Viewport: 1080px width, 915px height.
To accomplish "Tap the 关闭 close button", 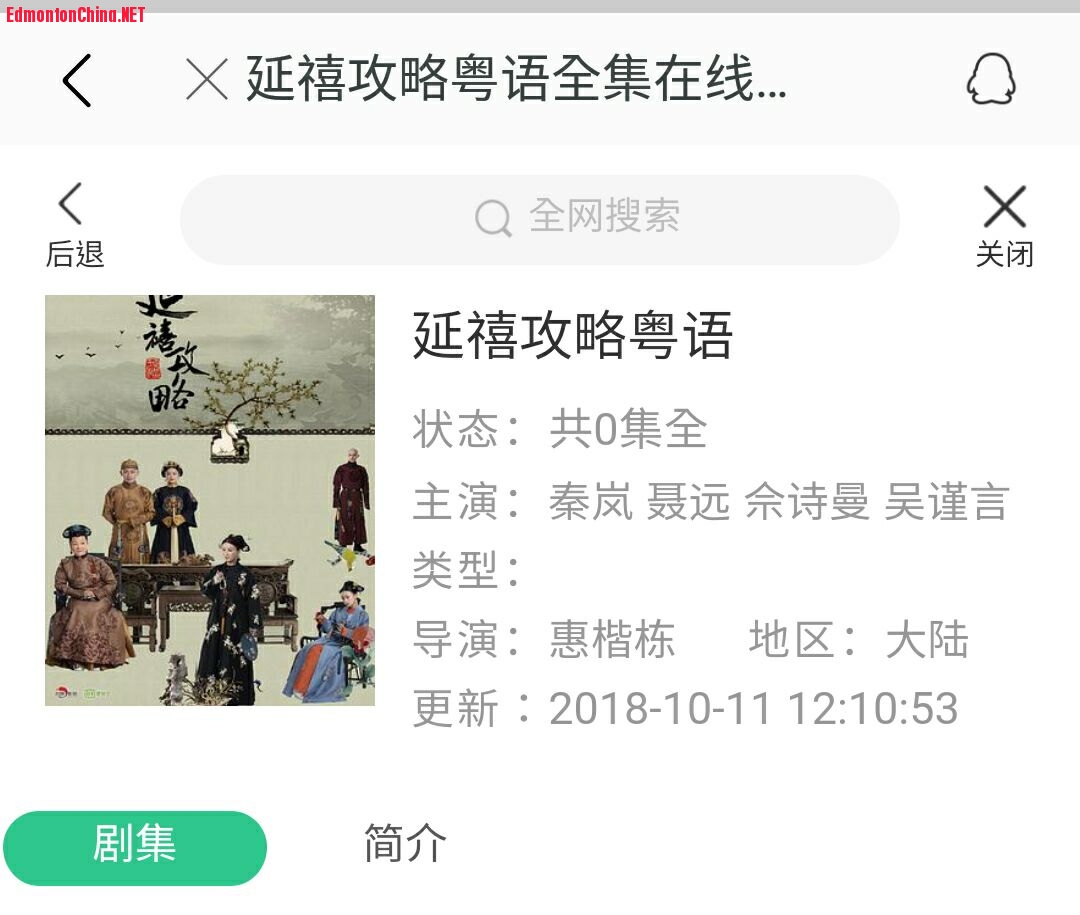I will coord(1004,226).
